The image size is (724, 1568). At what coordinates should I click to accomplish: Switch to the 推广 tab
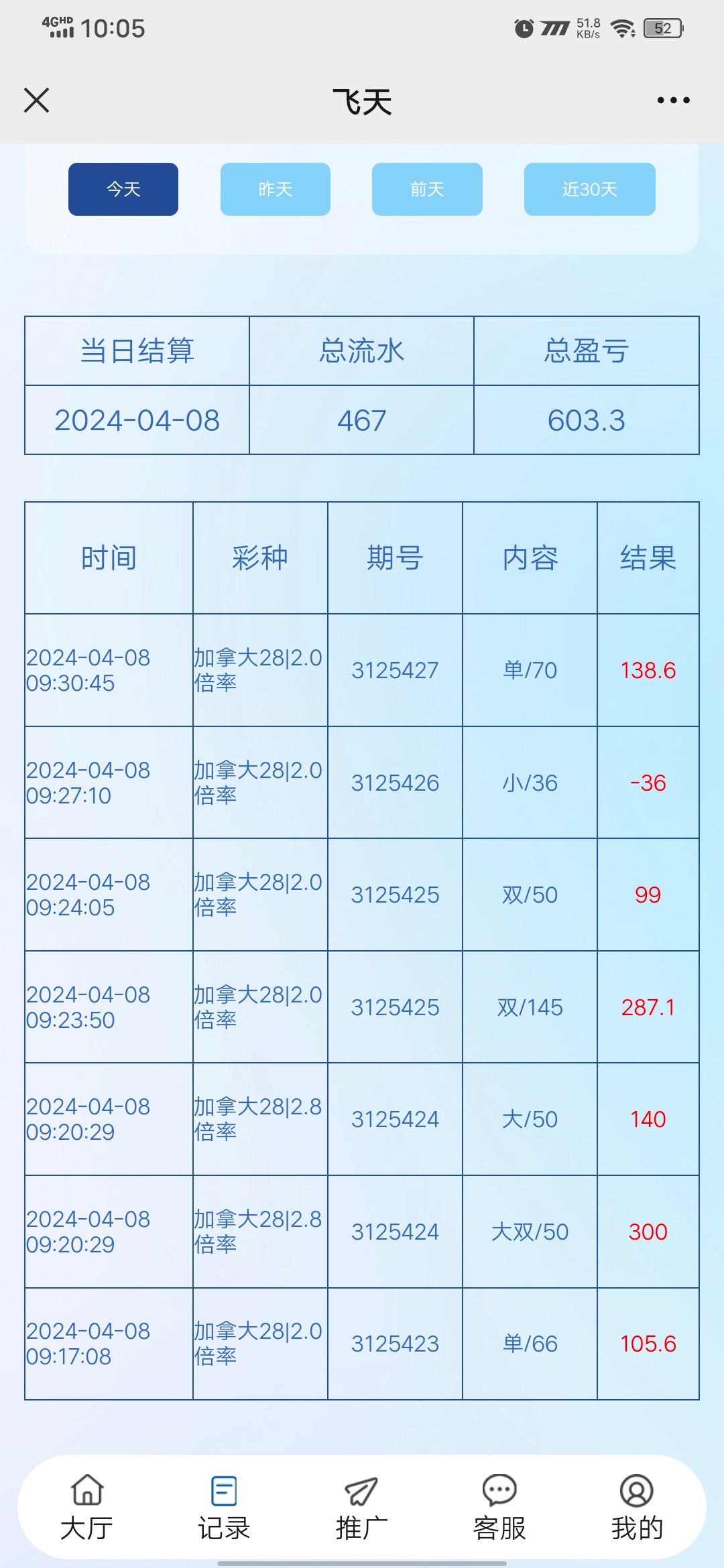(x=361, y=1508)
